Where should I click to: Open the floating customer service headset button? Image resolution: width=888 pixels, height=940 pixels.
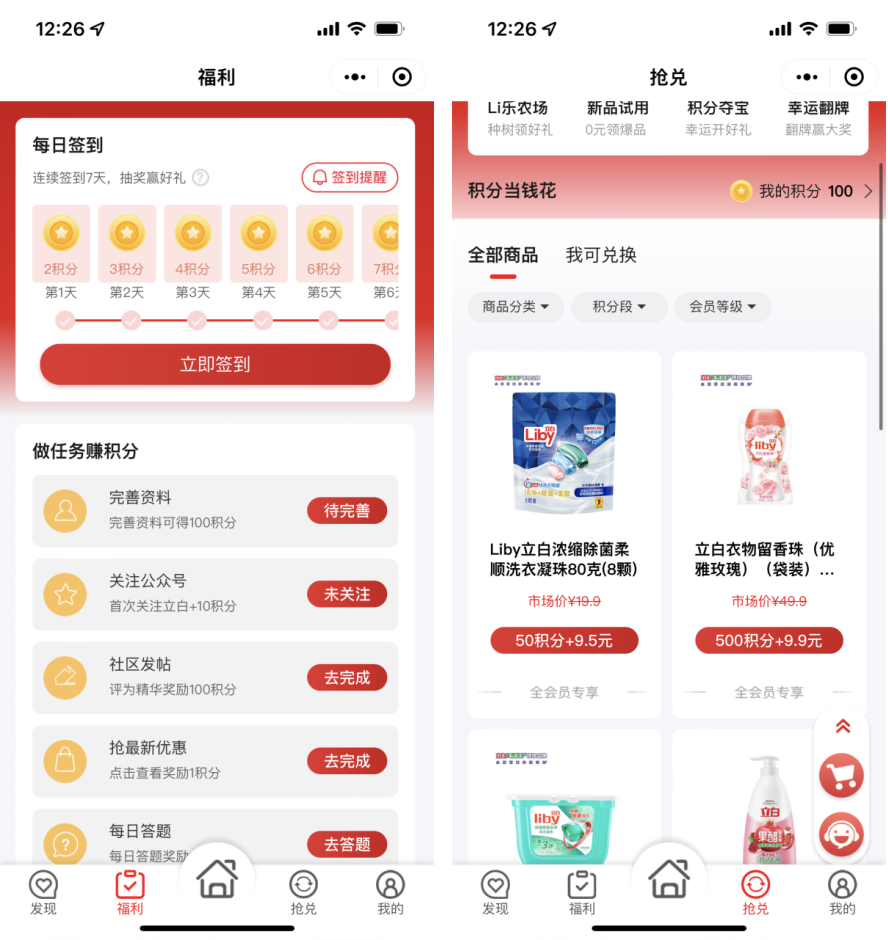pos(841,835)
